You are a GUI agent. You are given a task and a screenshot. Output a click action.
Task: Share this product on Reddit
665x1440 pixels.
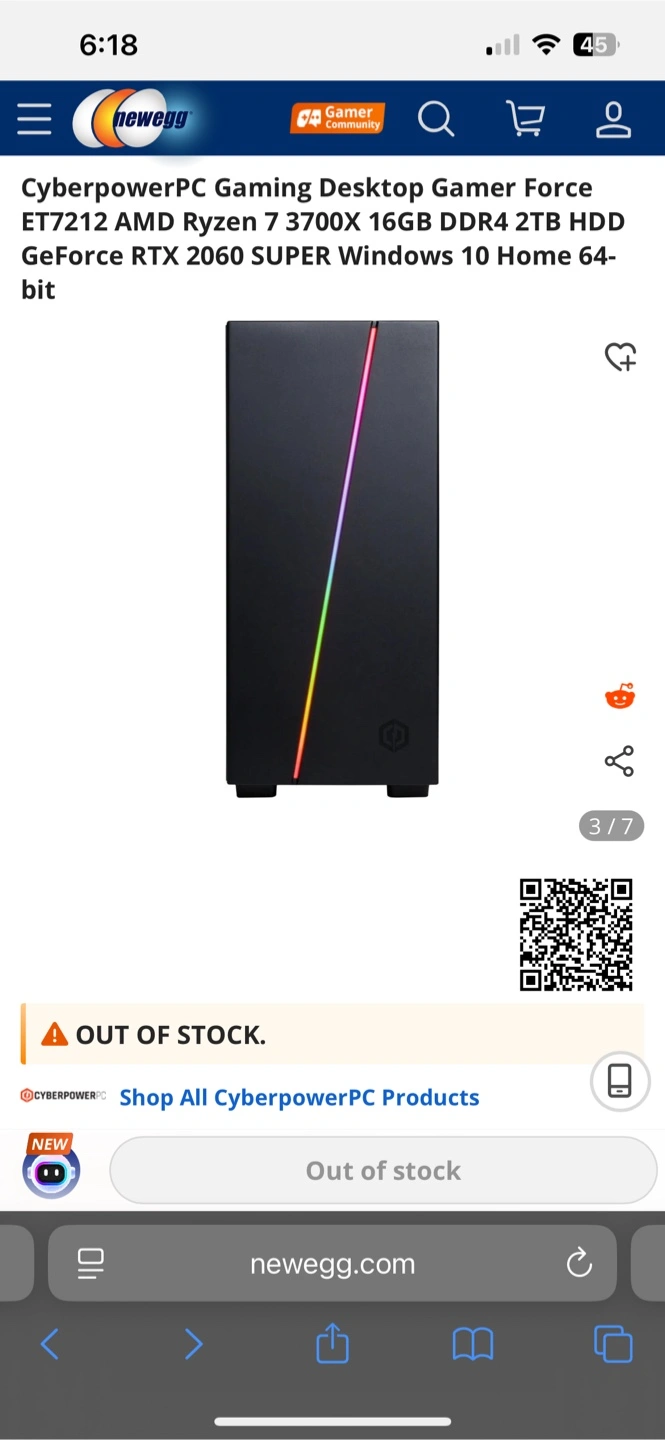(x=620, y=697)
